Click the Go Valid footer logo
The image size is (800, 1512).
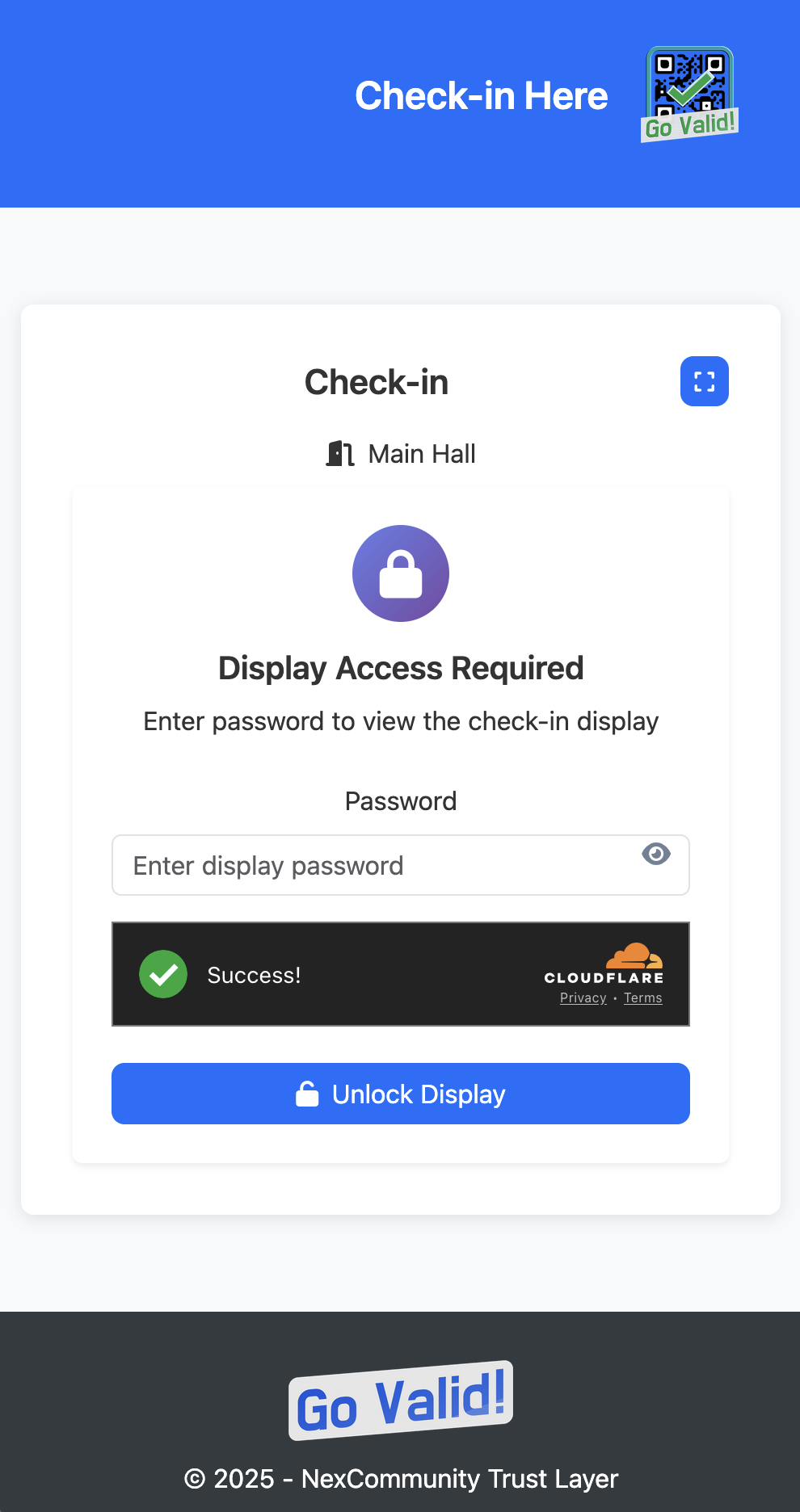pyautogui.click(x=401, y=1396)
